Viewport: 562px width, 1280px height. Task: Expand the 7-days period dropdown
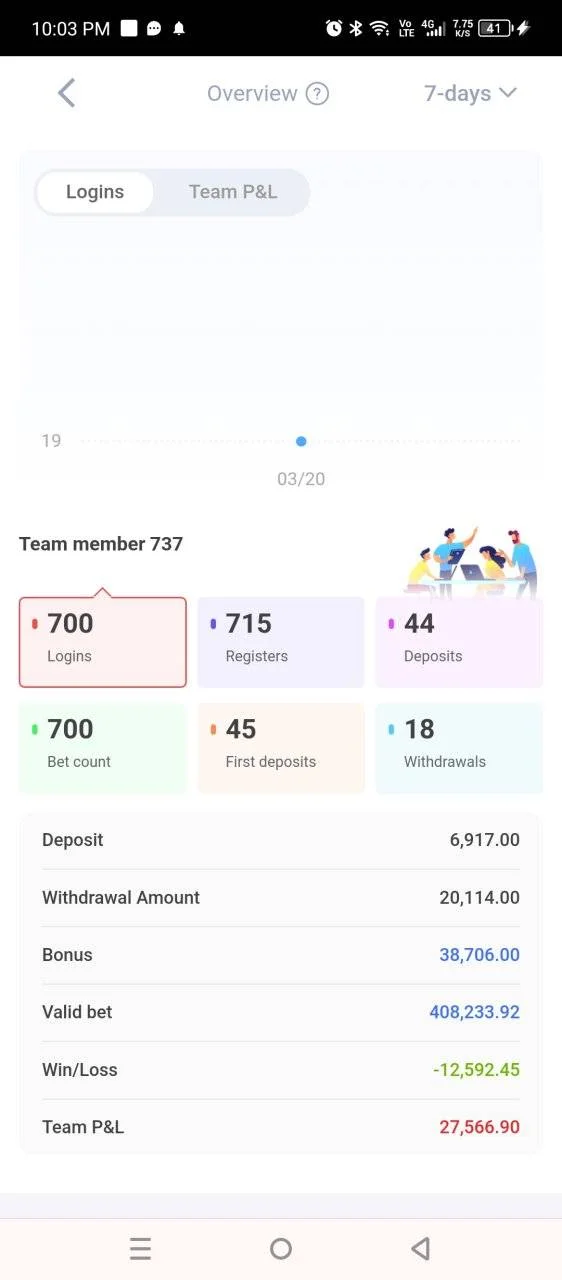pyautogui.click(x=471, y=93)
